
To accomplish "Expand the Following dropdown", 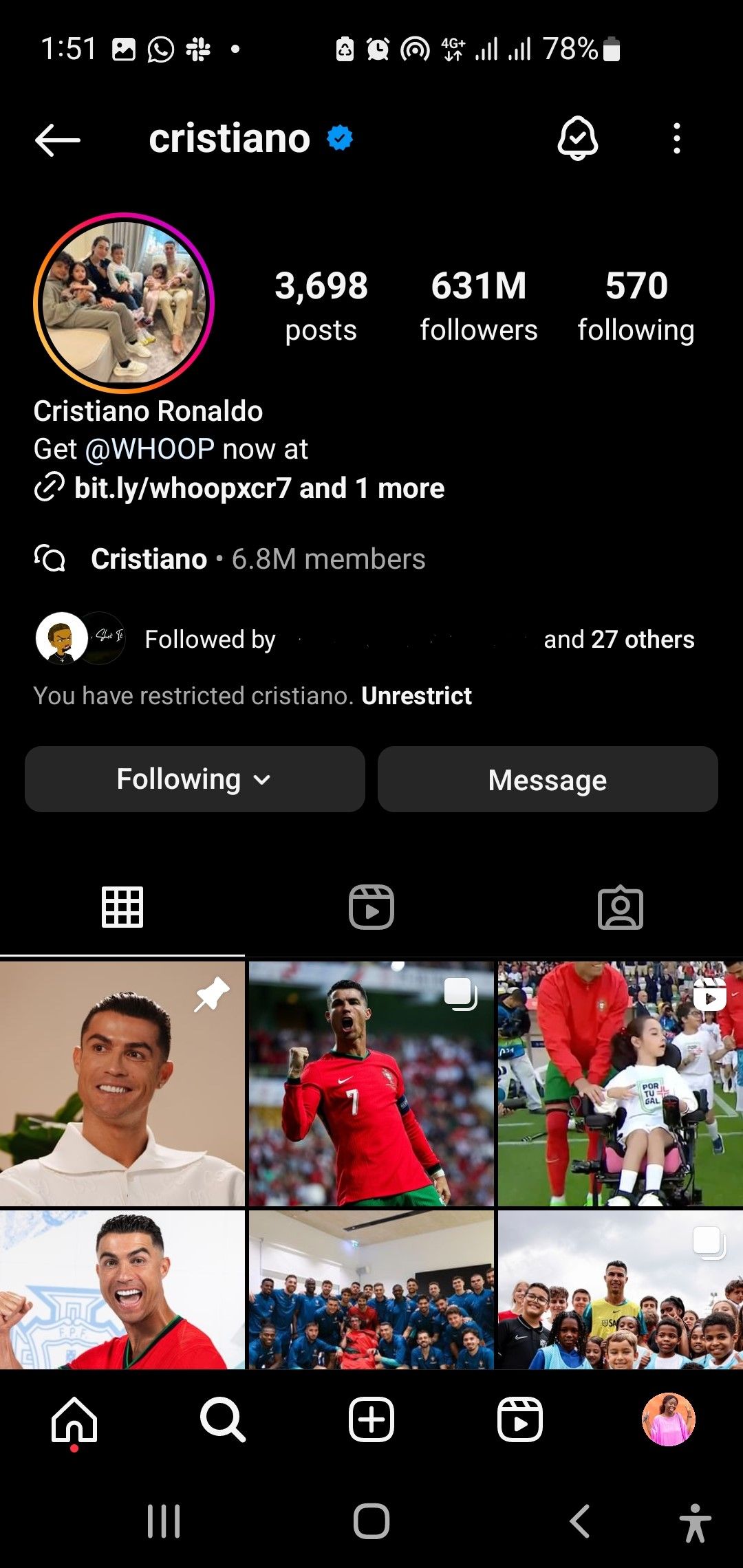I will 195,780.
